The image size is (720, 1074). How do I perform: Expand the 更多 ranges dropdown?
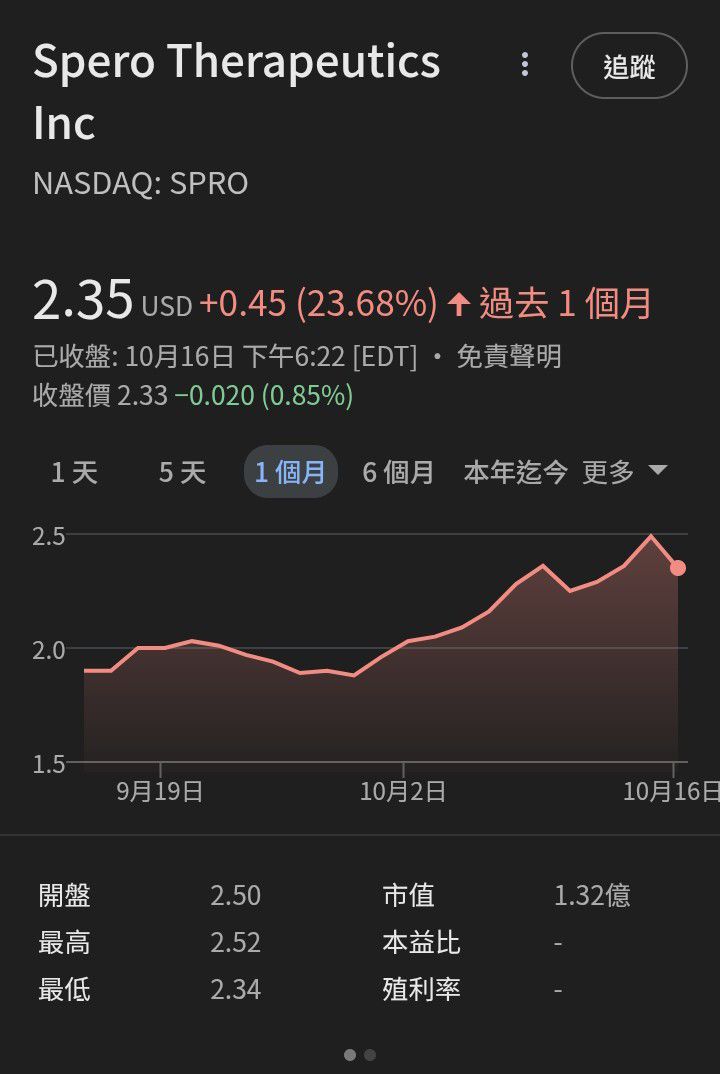pos(624,472)
